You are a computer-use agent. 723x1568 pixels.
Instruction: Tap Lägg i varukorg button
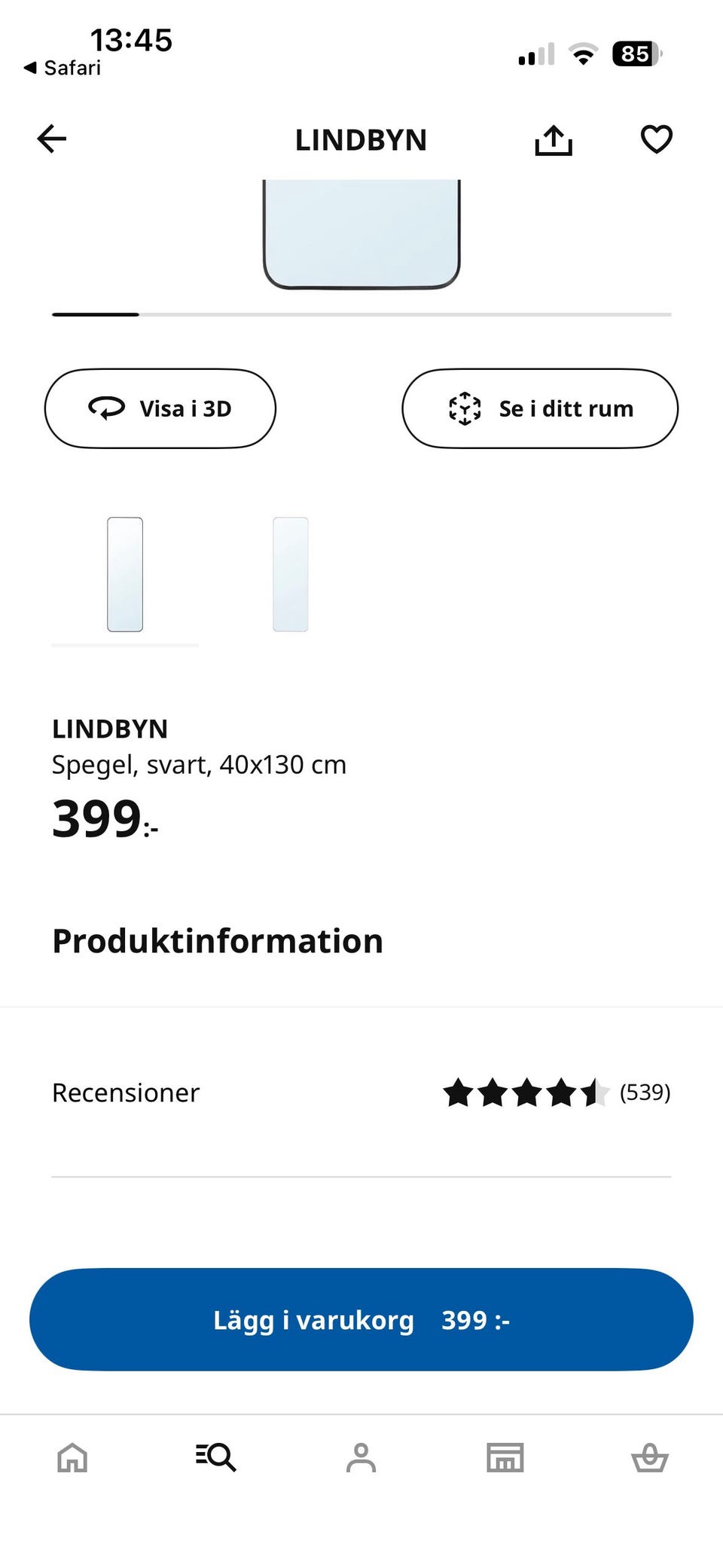click(x=361, y=1319)
